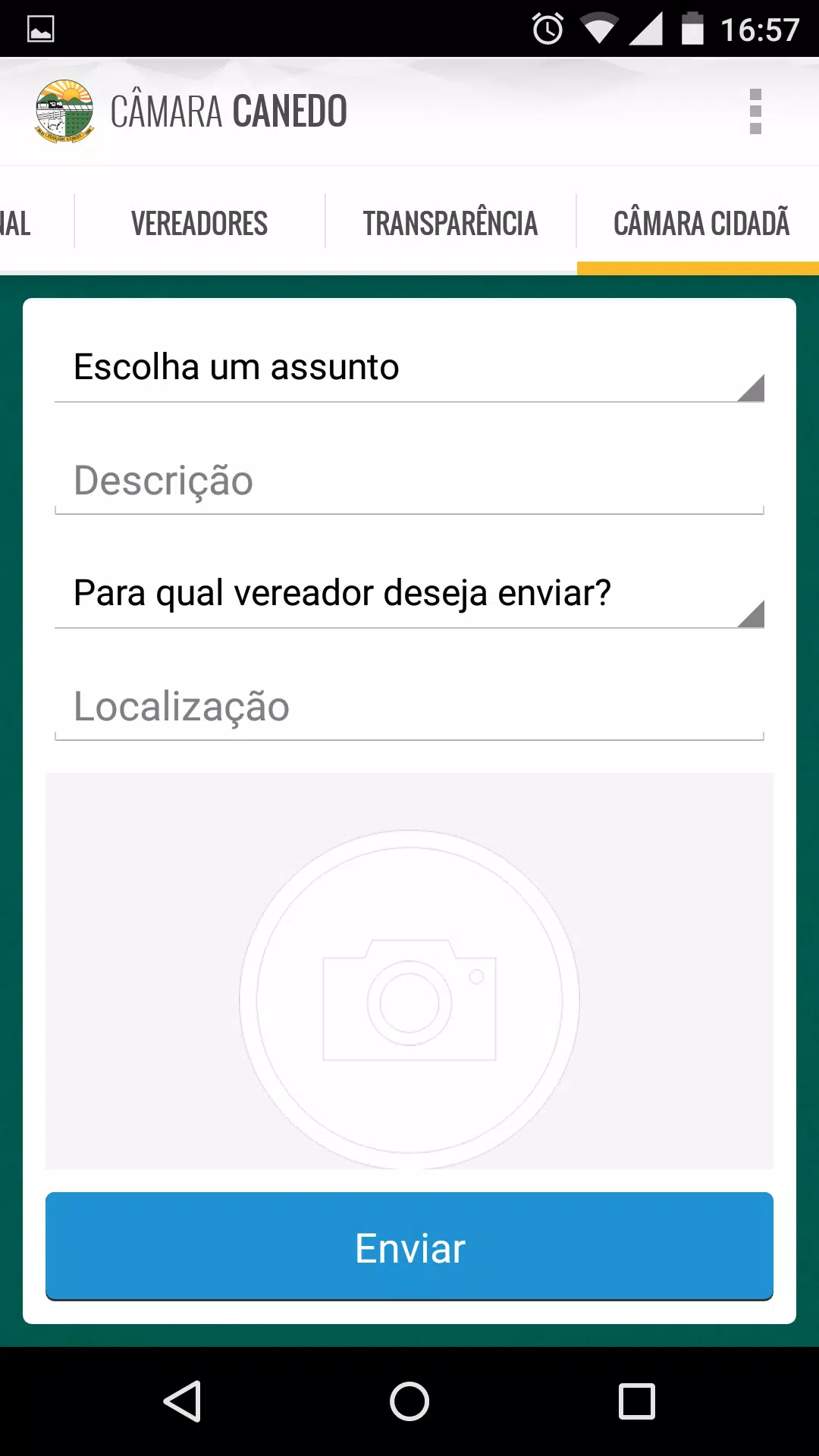Screen dimensions: 819x1456
Task: Focus the Descrição text field
Action: click(409, 481)
